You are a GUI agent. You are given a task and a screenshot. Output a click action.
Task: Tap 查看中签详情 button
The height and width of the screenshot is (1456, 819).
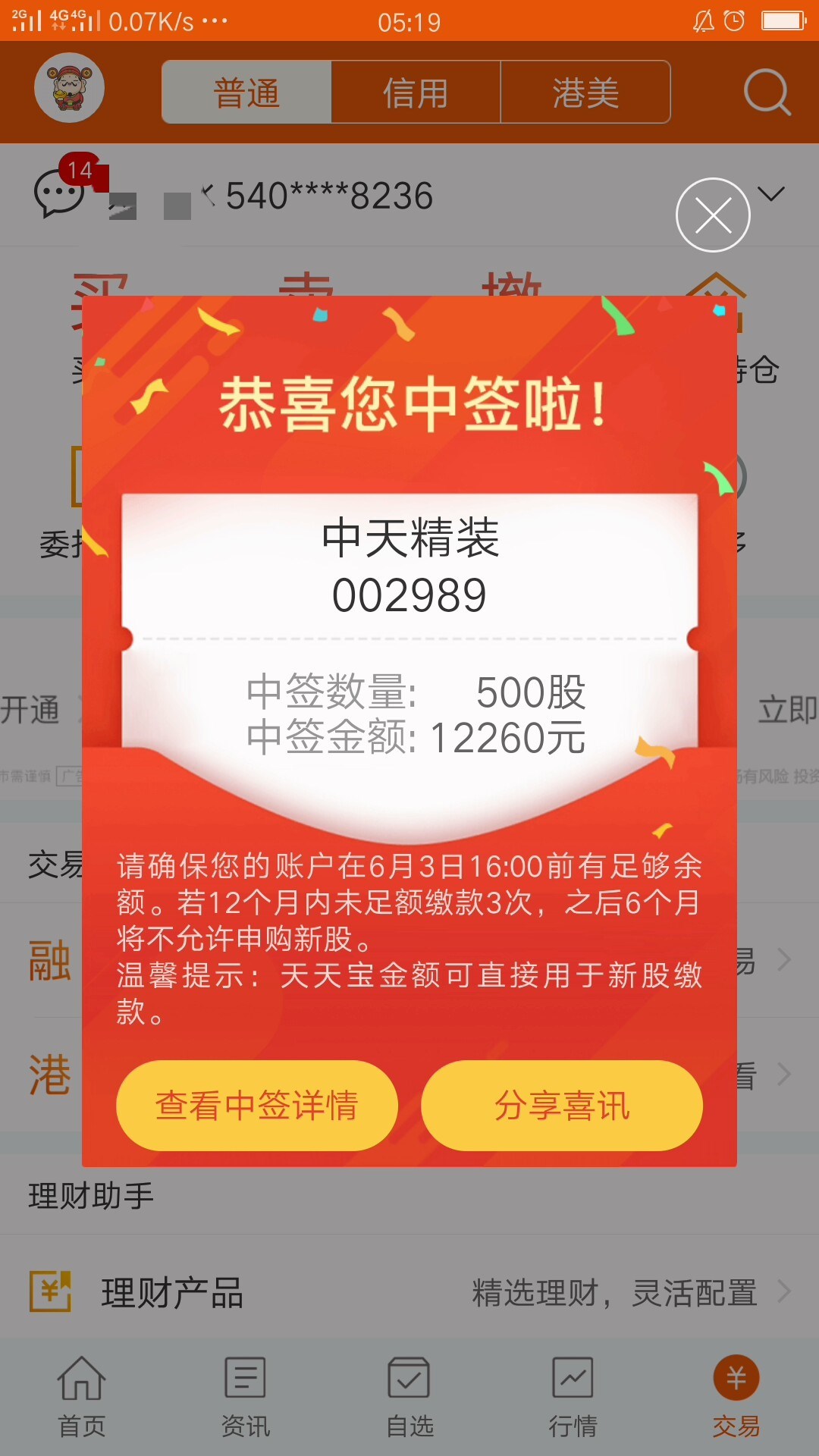point(257,1105)
